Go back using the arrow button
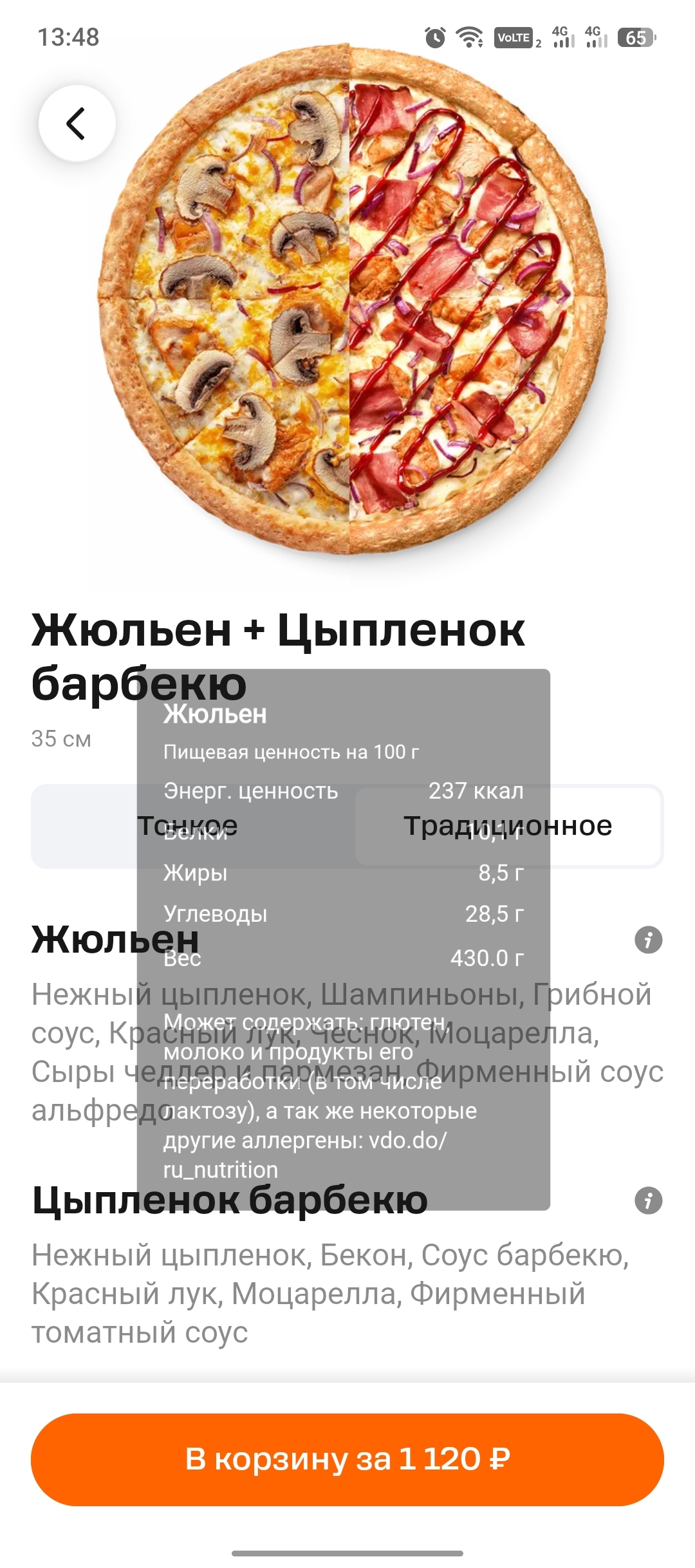 [77, 123]
